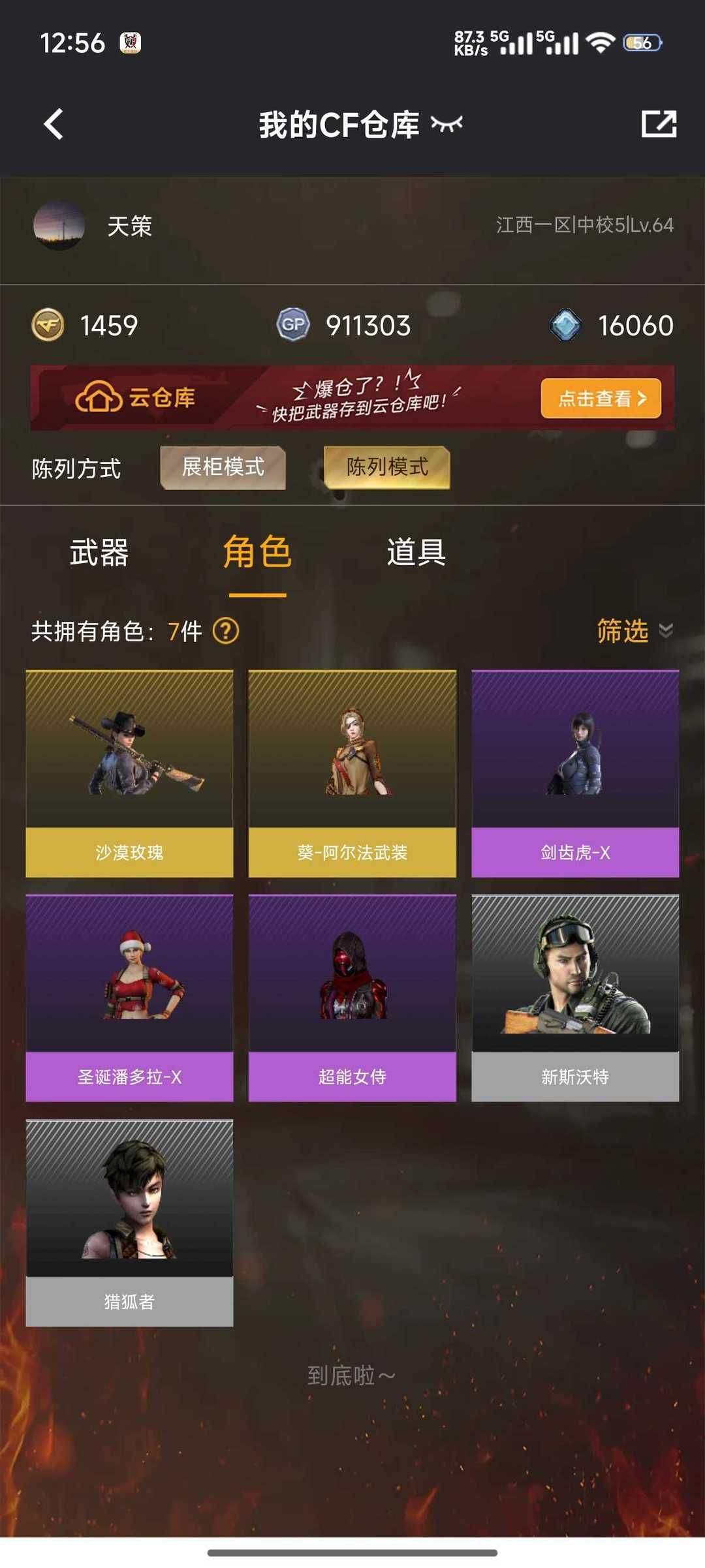Open the 沙漠玫瑰 character card
Viewport: 705px width, 1568px height.
click(129, 770)
